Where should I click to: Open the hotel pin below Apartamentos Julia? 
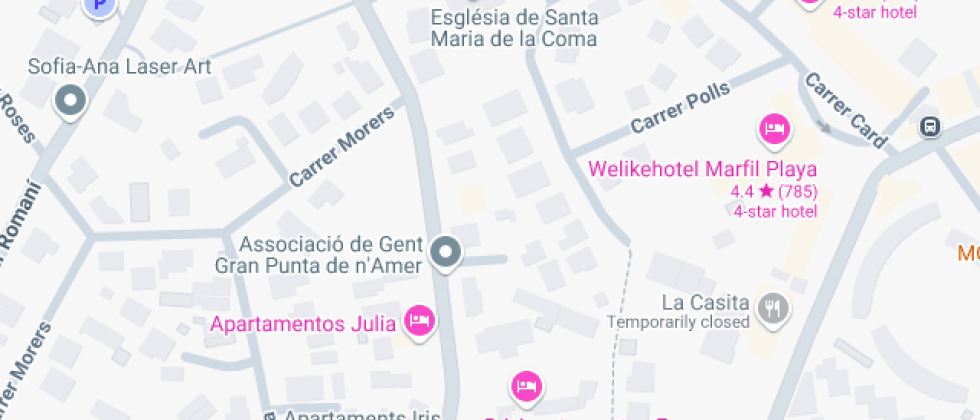526,385
